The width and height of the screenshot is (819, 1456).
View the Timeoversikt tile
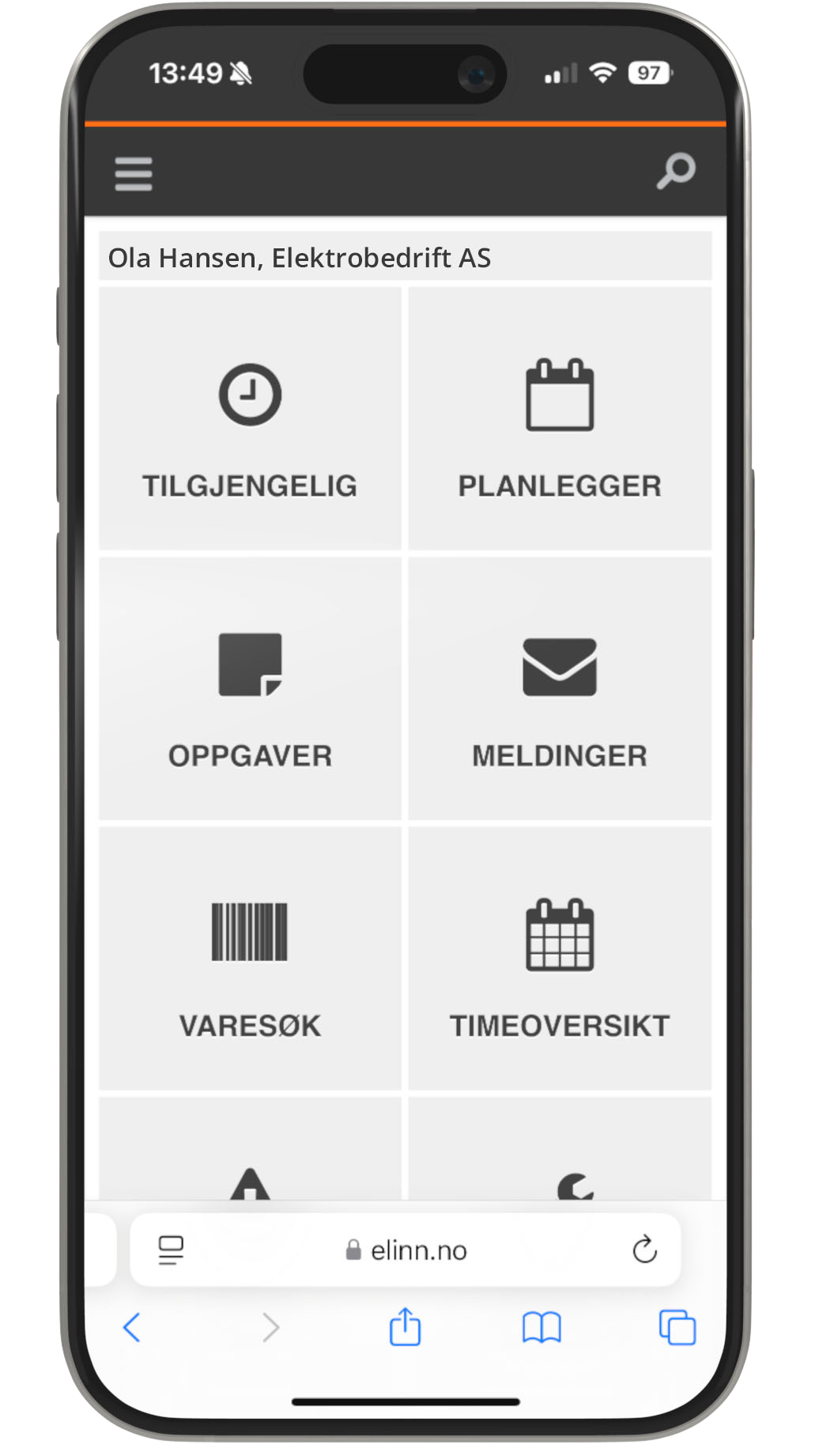coord(560,959)
